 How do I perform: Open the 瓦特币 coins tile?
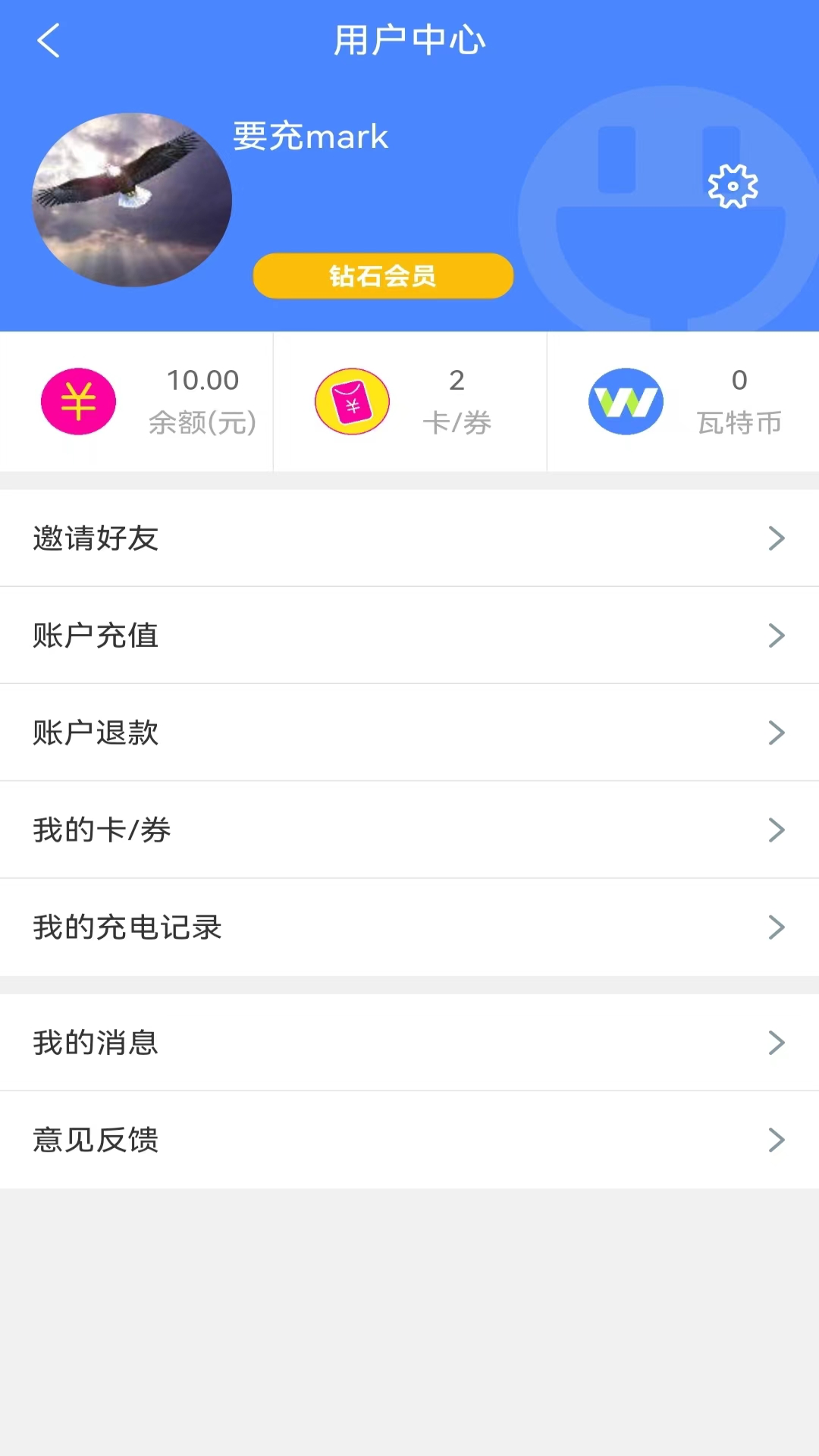[x=682, y=402]
